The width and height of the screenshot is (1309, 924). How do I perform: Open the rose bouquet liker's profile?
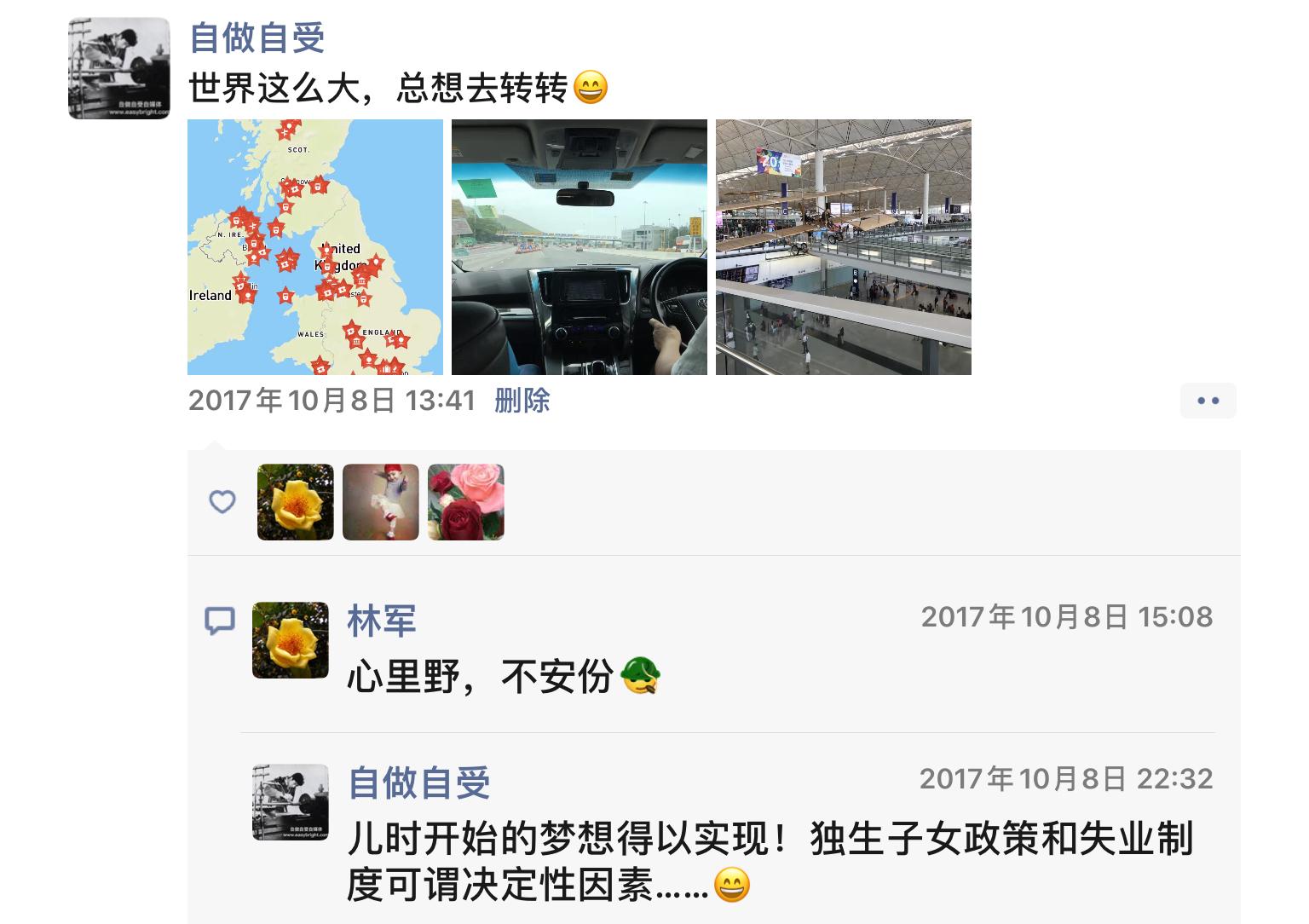[465, 502]
